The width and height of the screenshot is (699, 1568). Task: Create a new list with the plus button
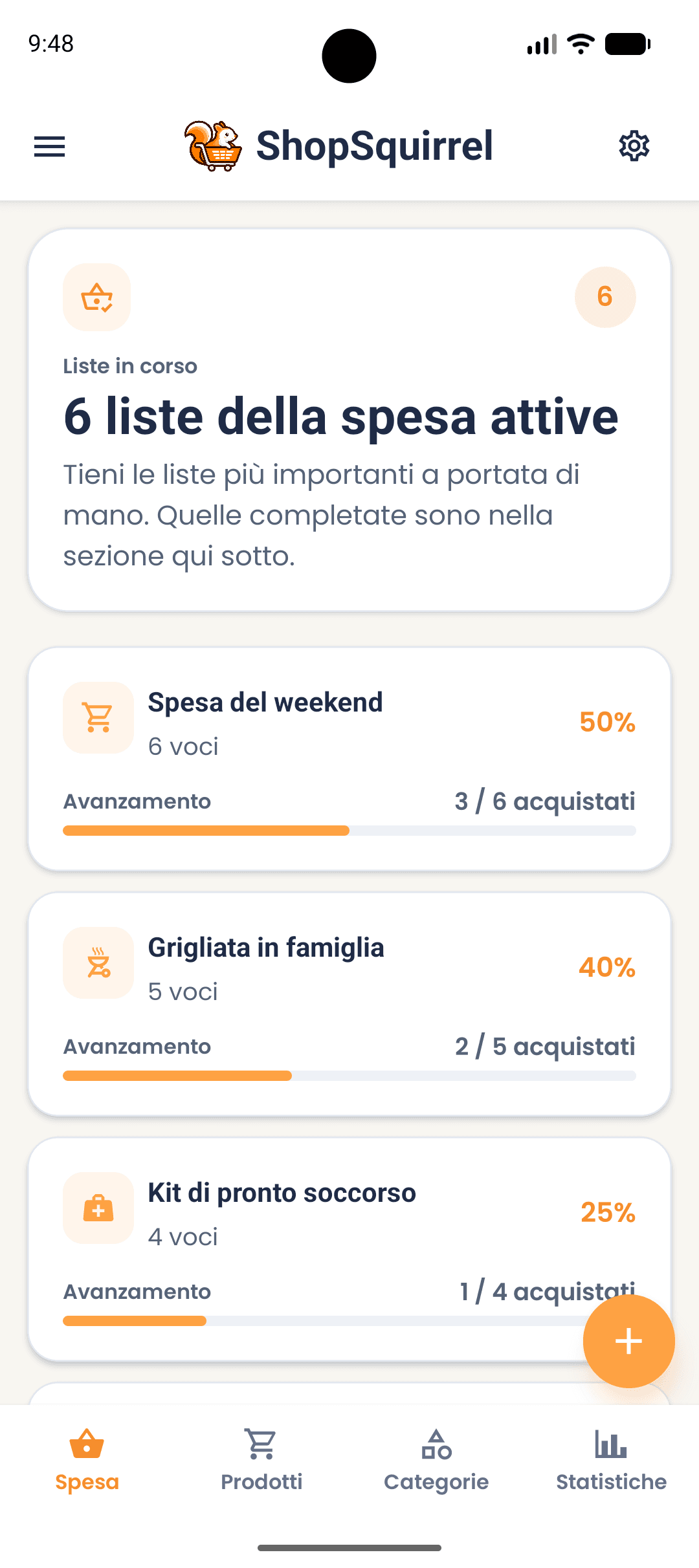click(628, 1341)
